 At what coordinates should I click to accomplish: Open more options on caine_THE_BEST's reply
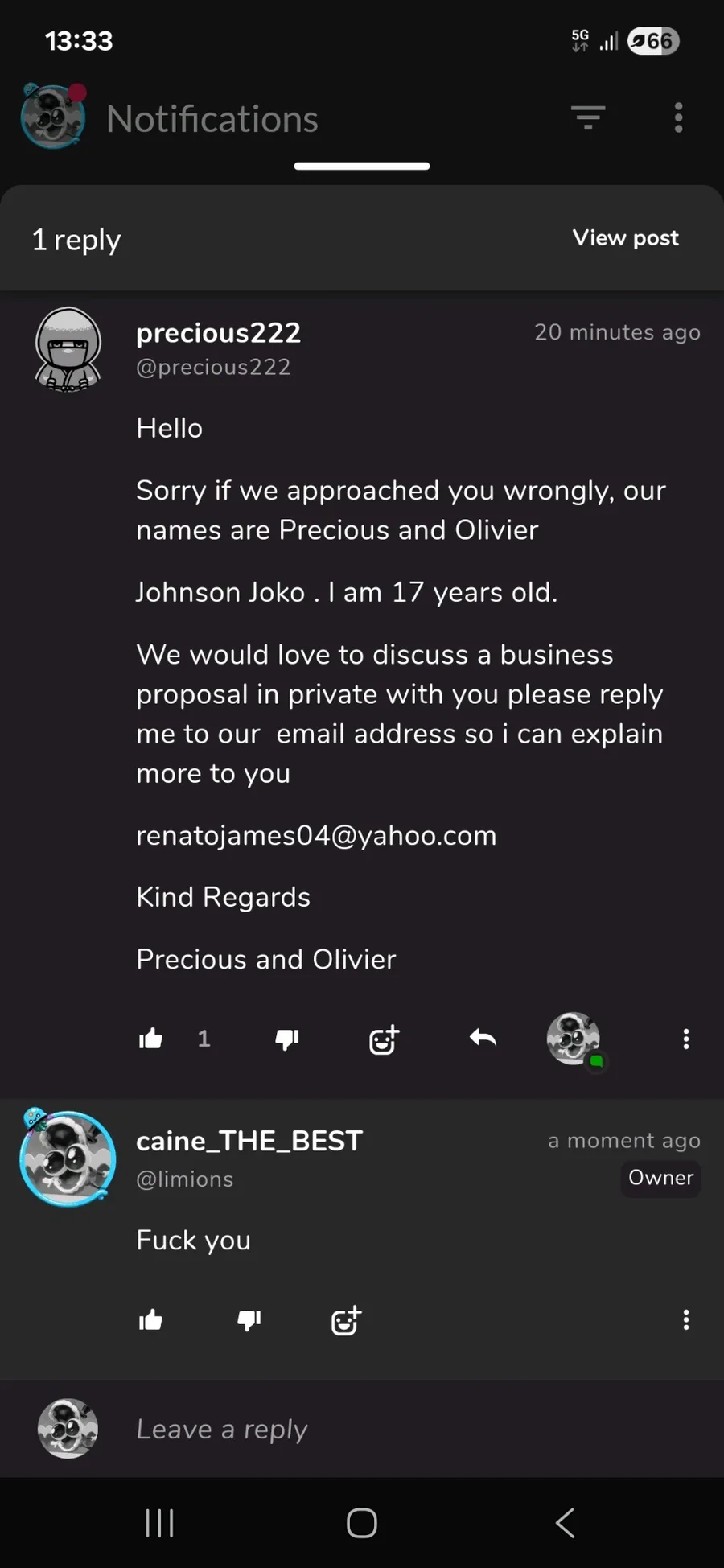coord(685,1320)
